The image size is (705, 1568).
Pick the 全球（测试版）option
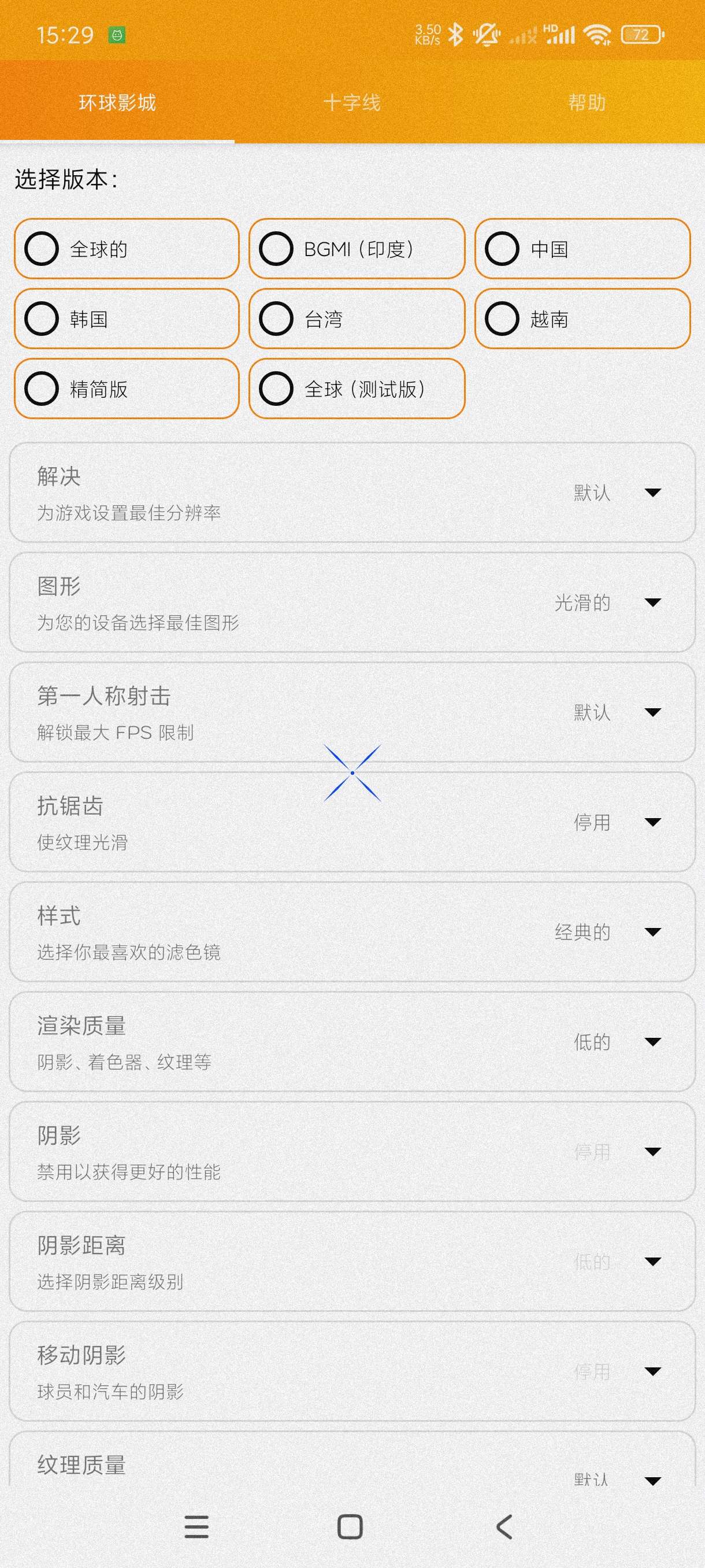pos(357,389)
